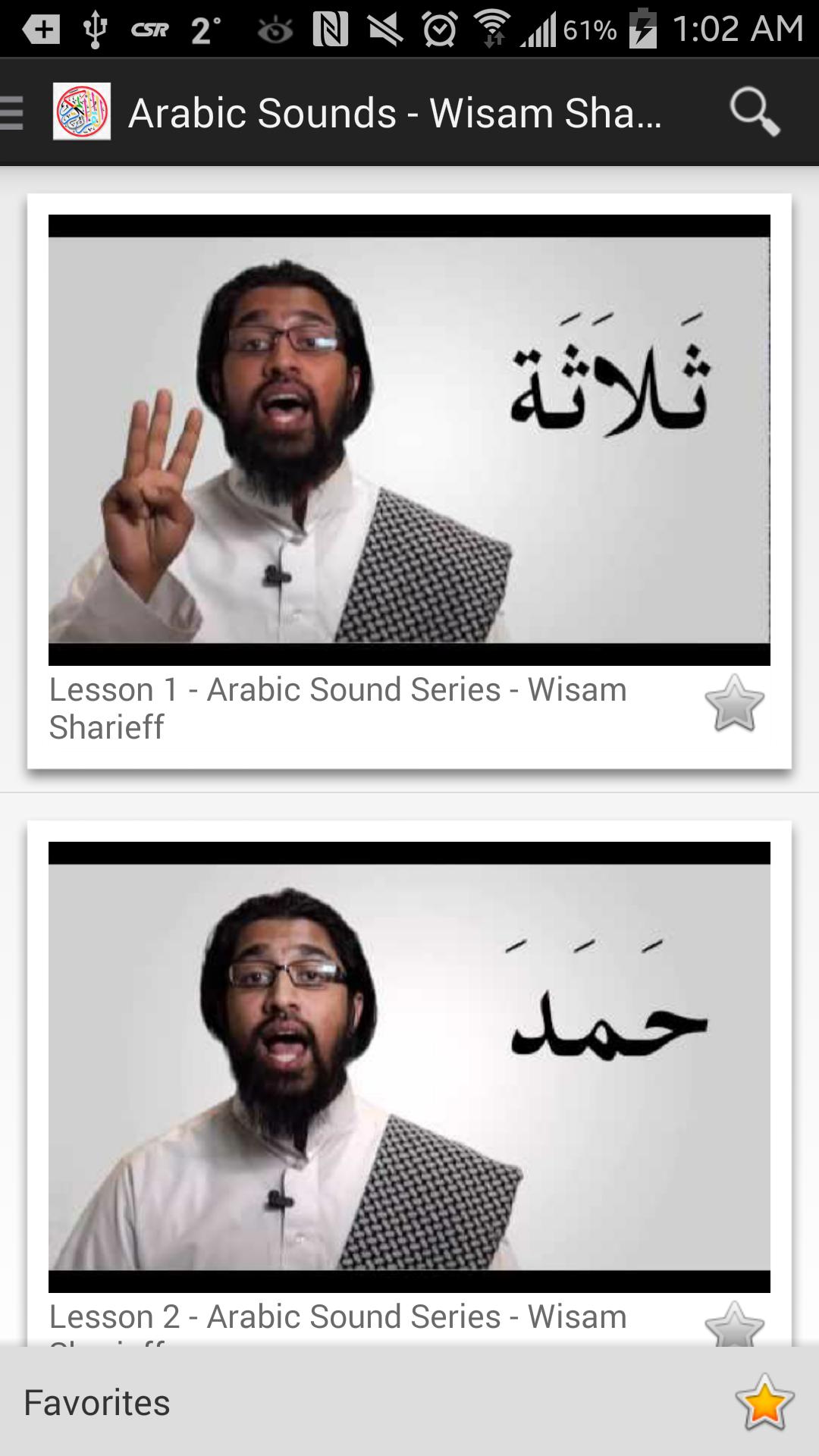Play the Lesson 2 Arabic Sound Series video
Image resolution: width=819 pixels, height=1456 pixels.
(x=409, y=1066)
